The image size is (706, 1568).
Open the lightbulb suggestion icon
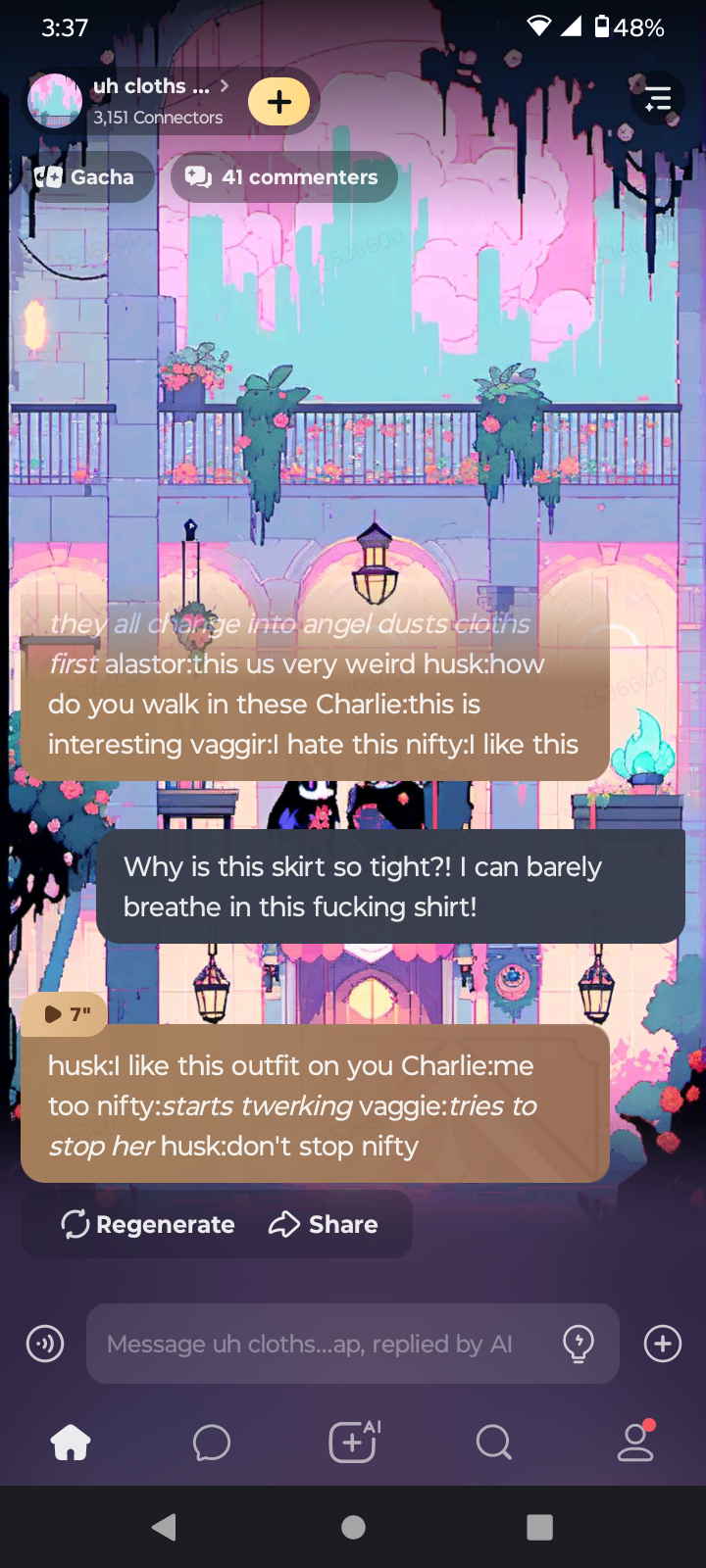(x=579, y=1344)
